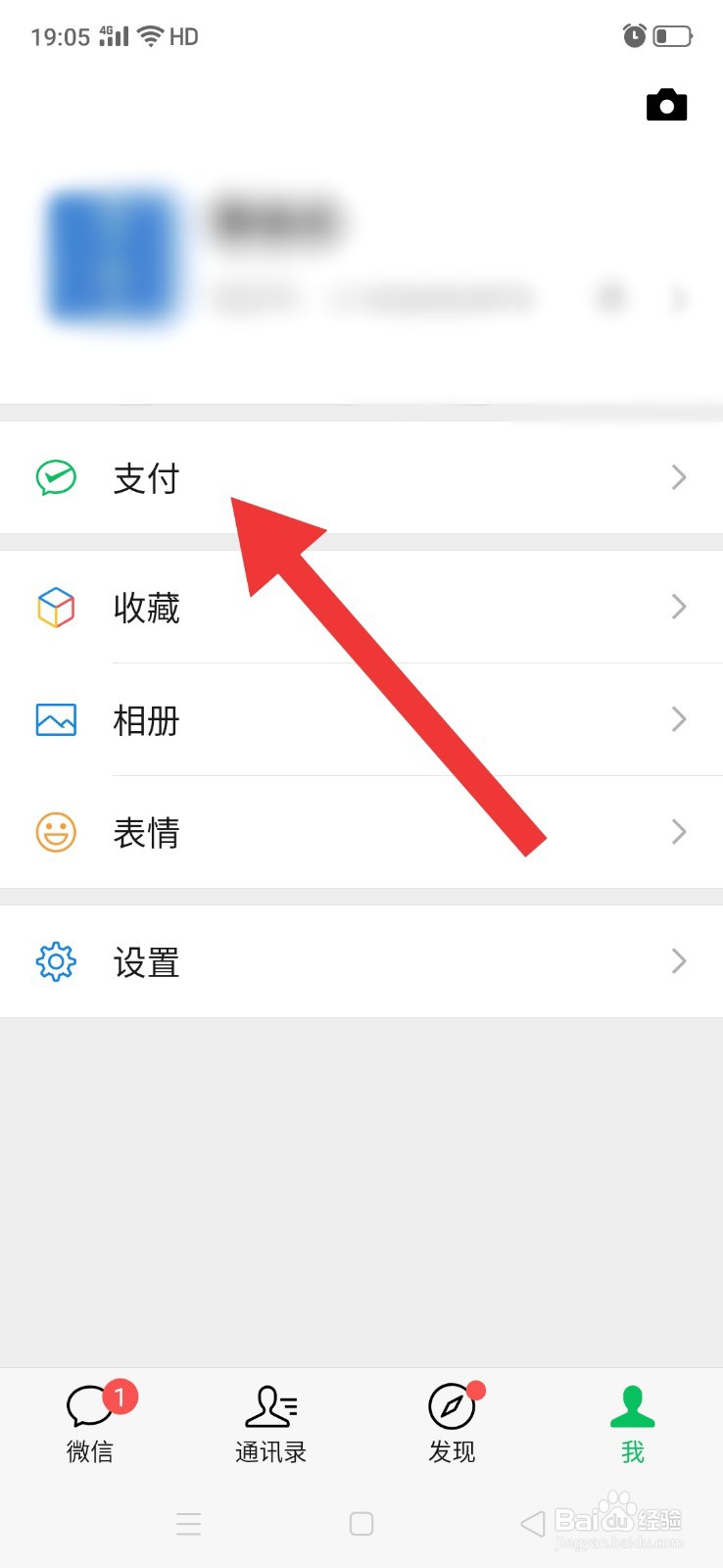Viewport: 723px width, 1568px height.
Task: Open the 支付 payment service icon
Action: tap(56, 478)
